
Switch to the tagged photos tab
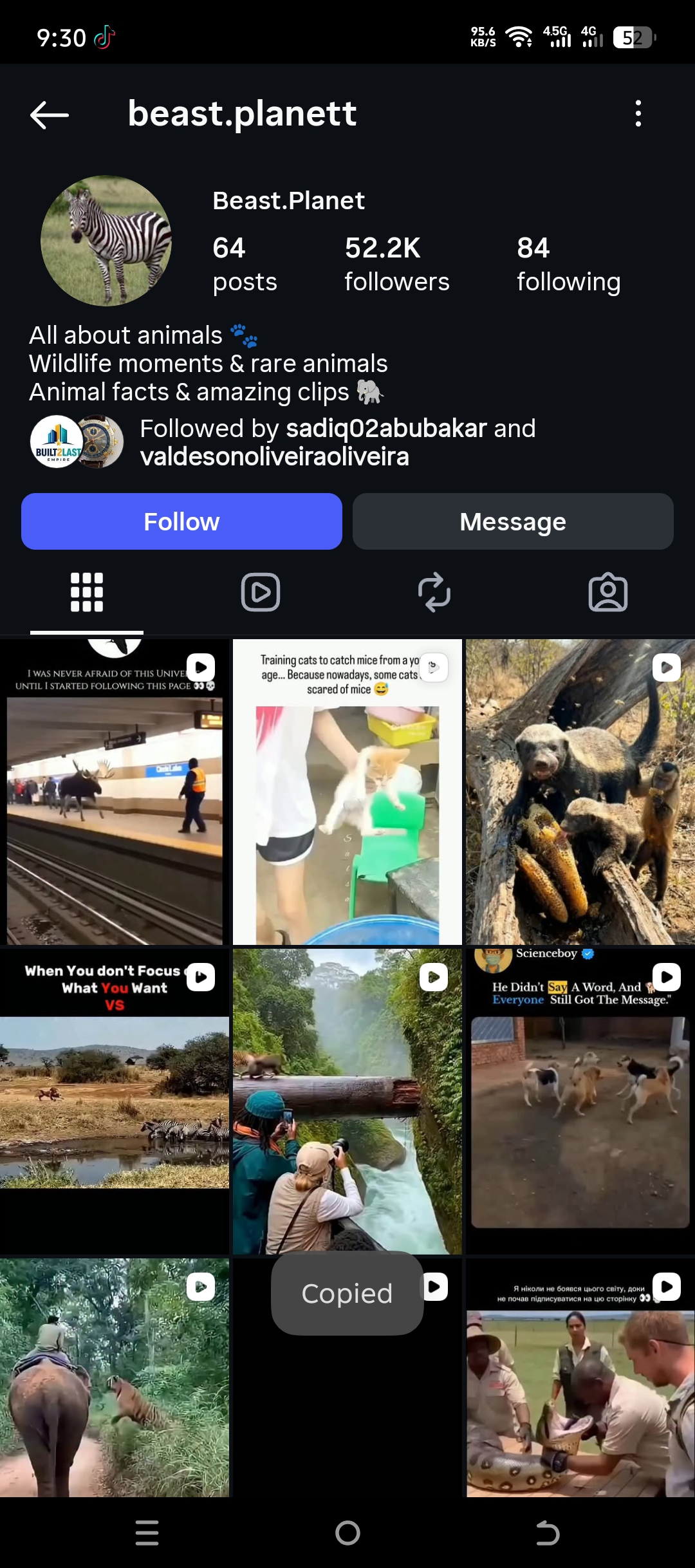pyautogui.click(x=608, y=592)
